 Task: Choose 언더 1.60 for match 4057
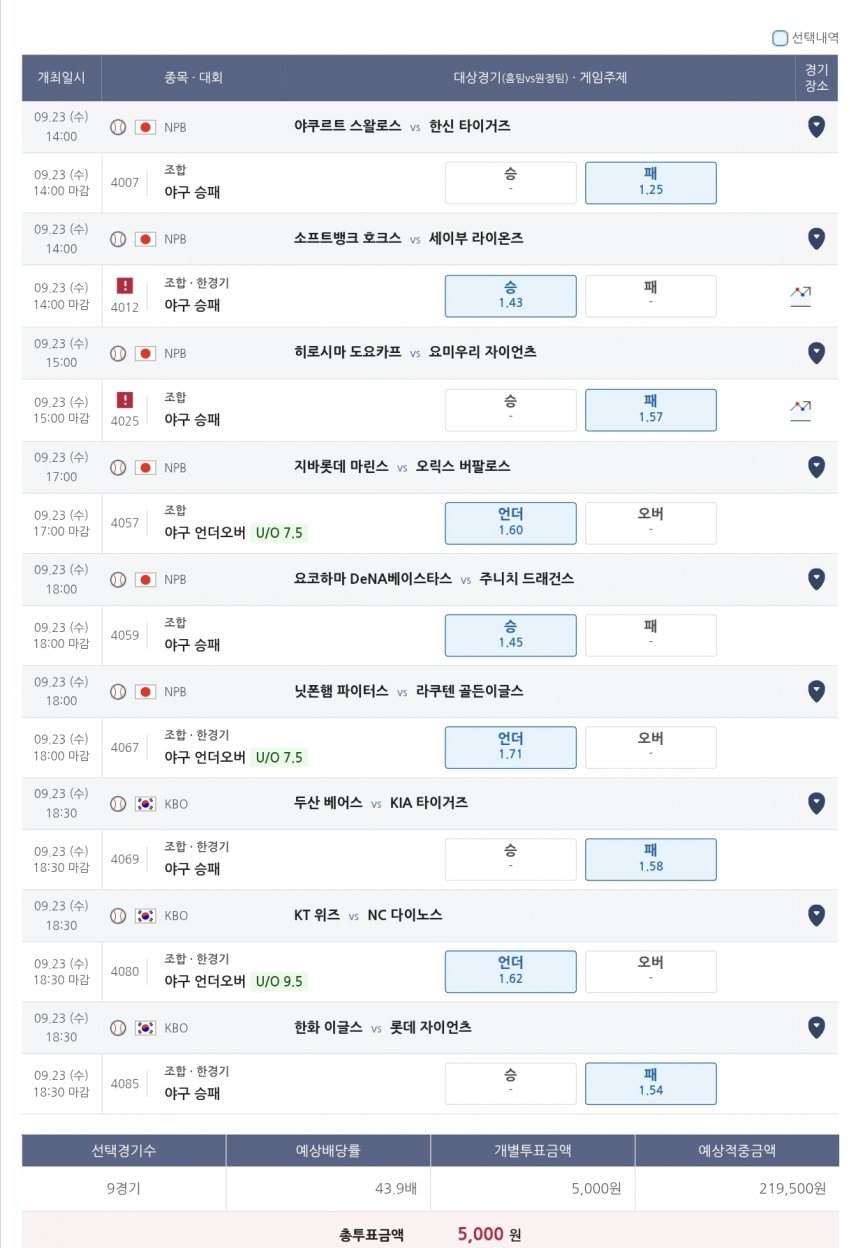click(510, 523)
